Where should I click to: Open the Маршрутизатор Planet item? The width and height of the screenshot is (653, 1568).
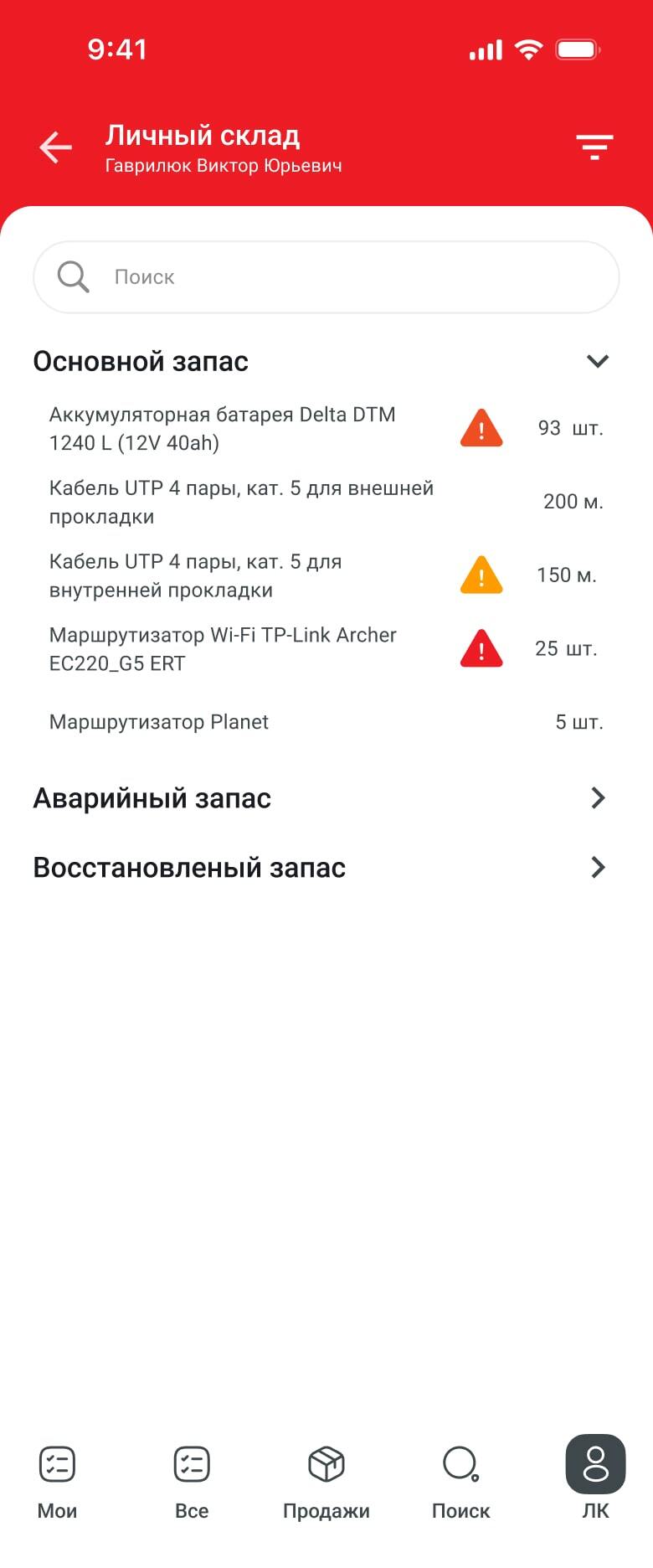[x=159, y=722]
